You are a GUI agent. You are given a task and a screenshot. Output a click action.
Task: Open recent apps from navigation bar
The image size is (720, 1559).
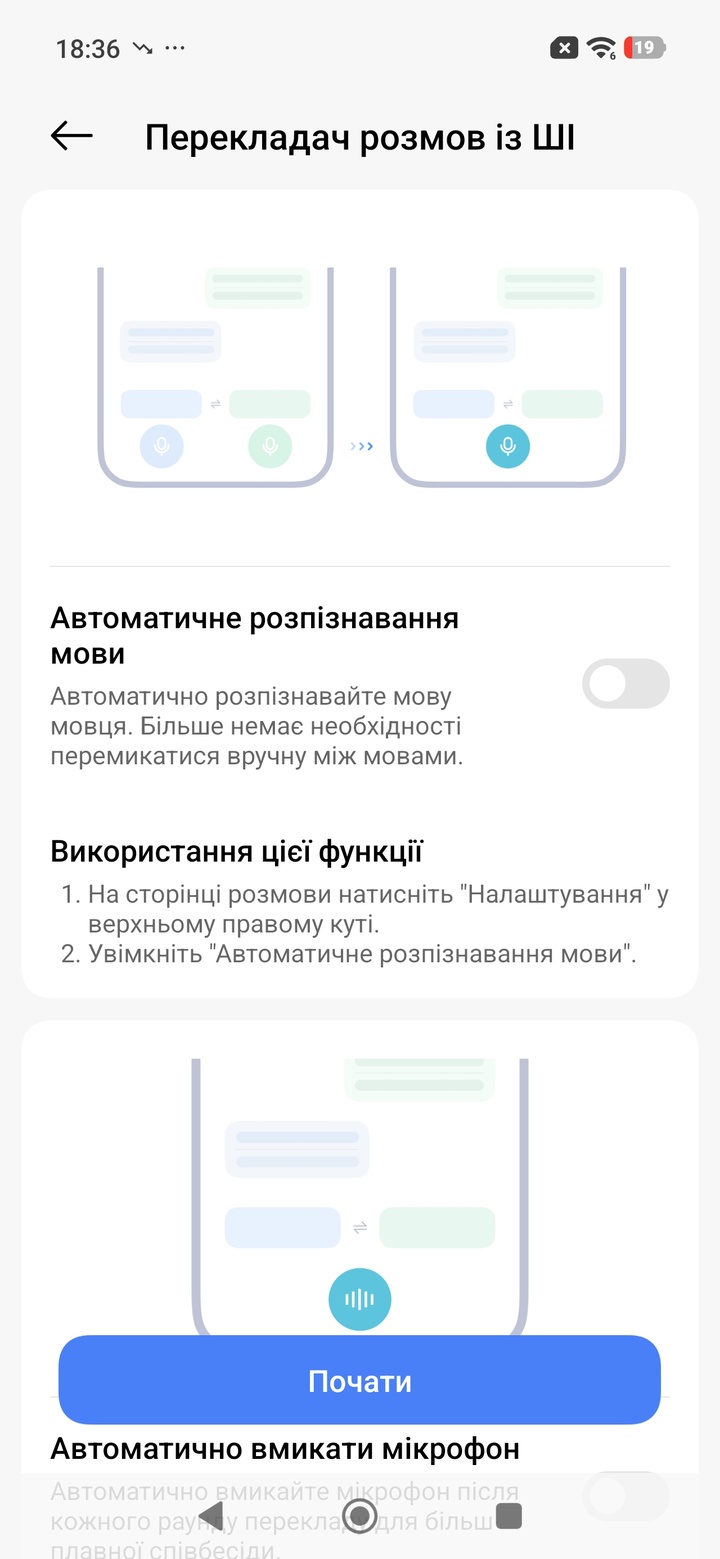point(509,1516)
